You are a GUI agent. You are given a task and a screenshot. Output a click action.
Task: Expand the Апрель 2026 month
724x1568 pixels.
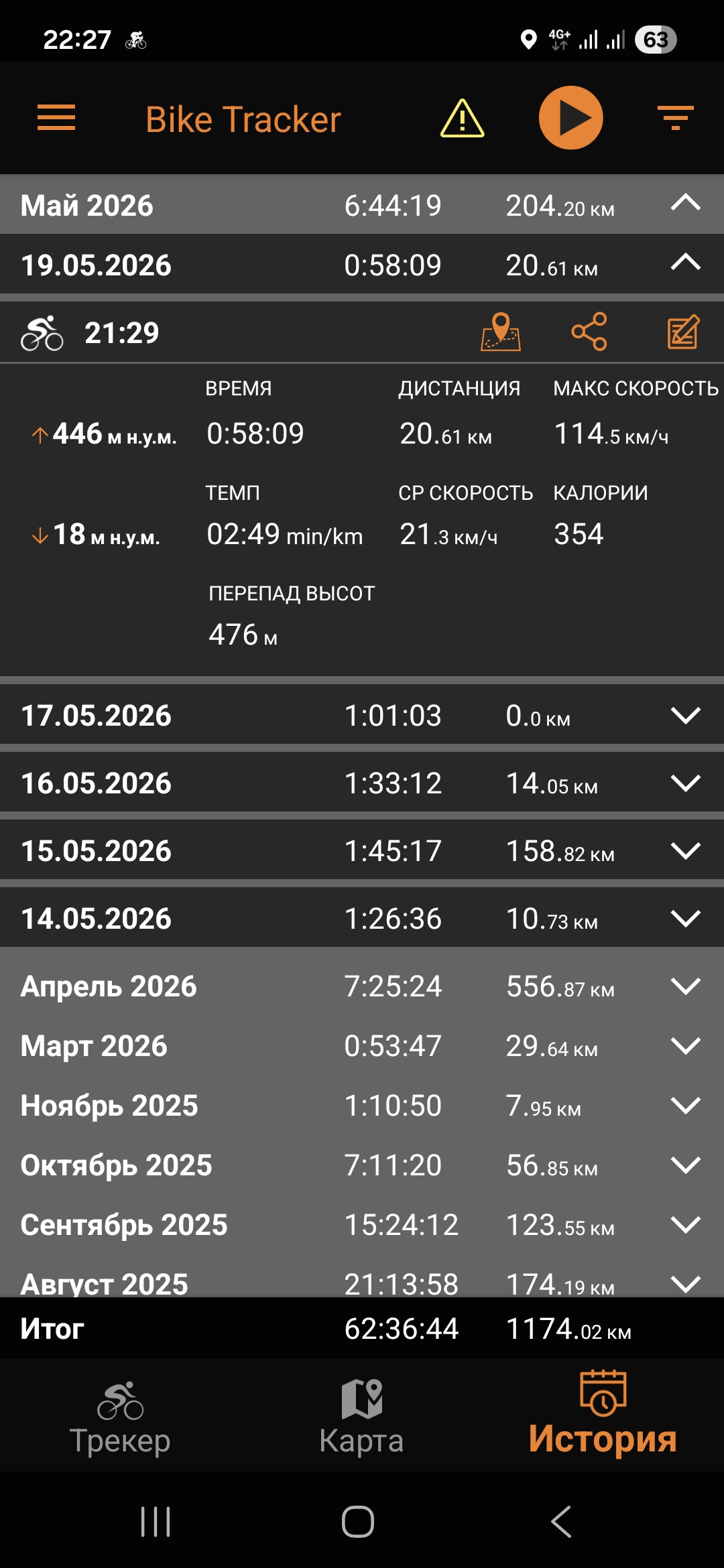tap(686, 986)
